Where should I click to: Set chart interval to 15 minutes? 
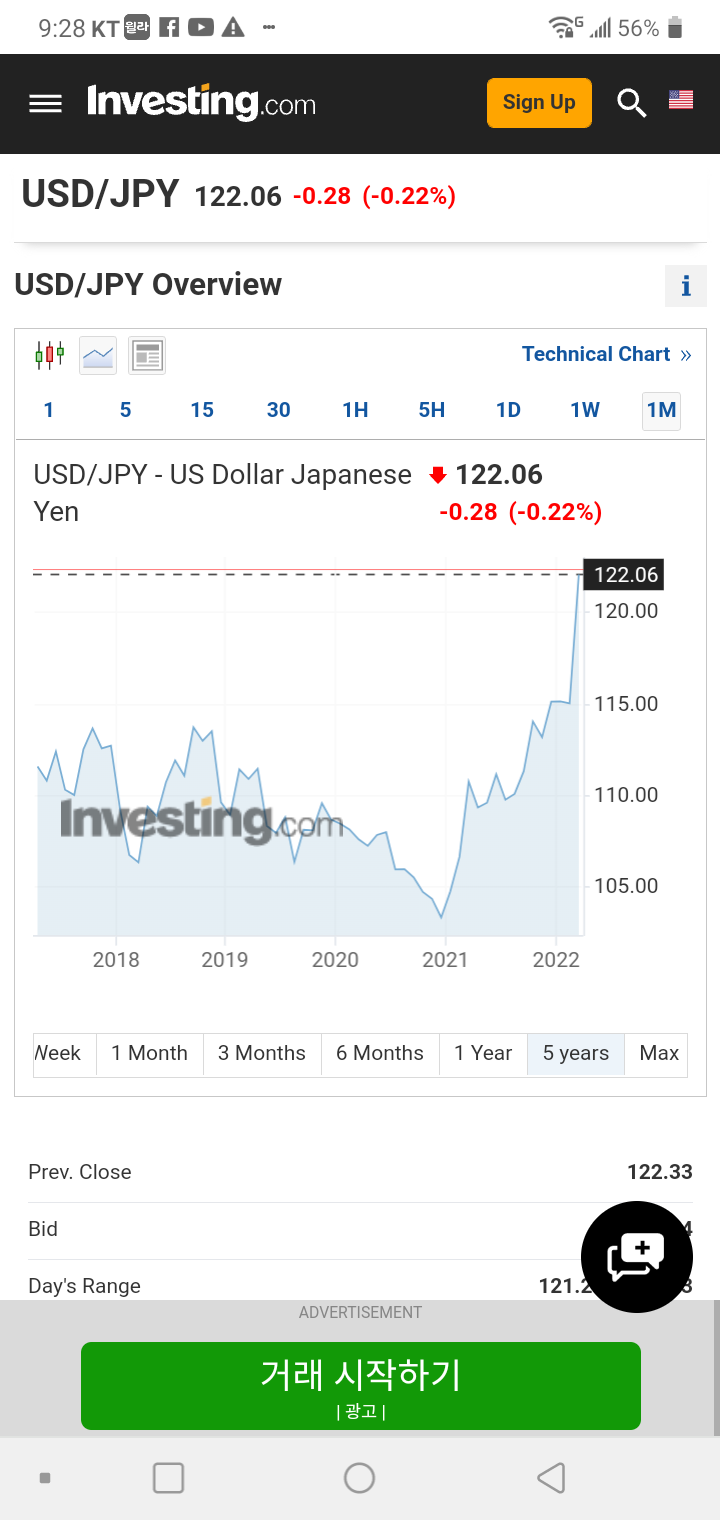click(202, 410)
